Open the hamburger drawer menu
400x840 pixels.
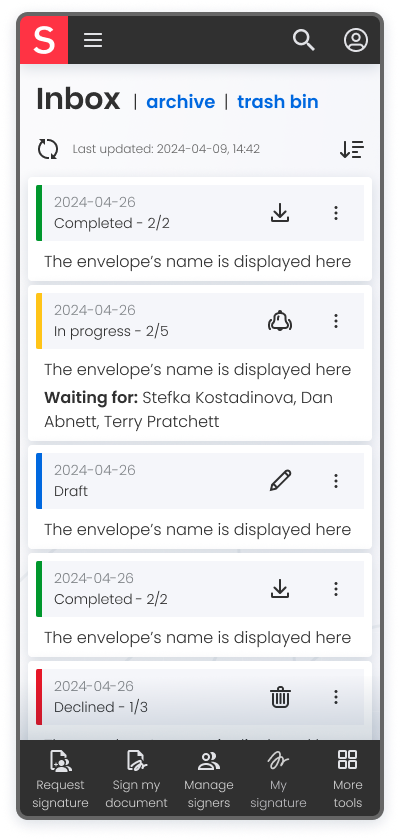pos(93,40)
